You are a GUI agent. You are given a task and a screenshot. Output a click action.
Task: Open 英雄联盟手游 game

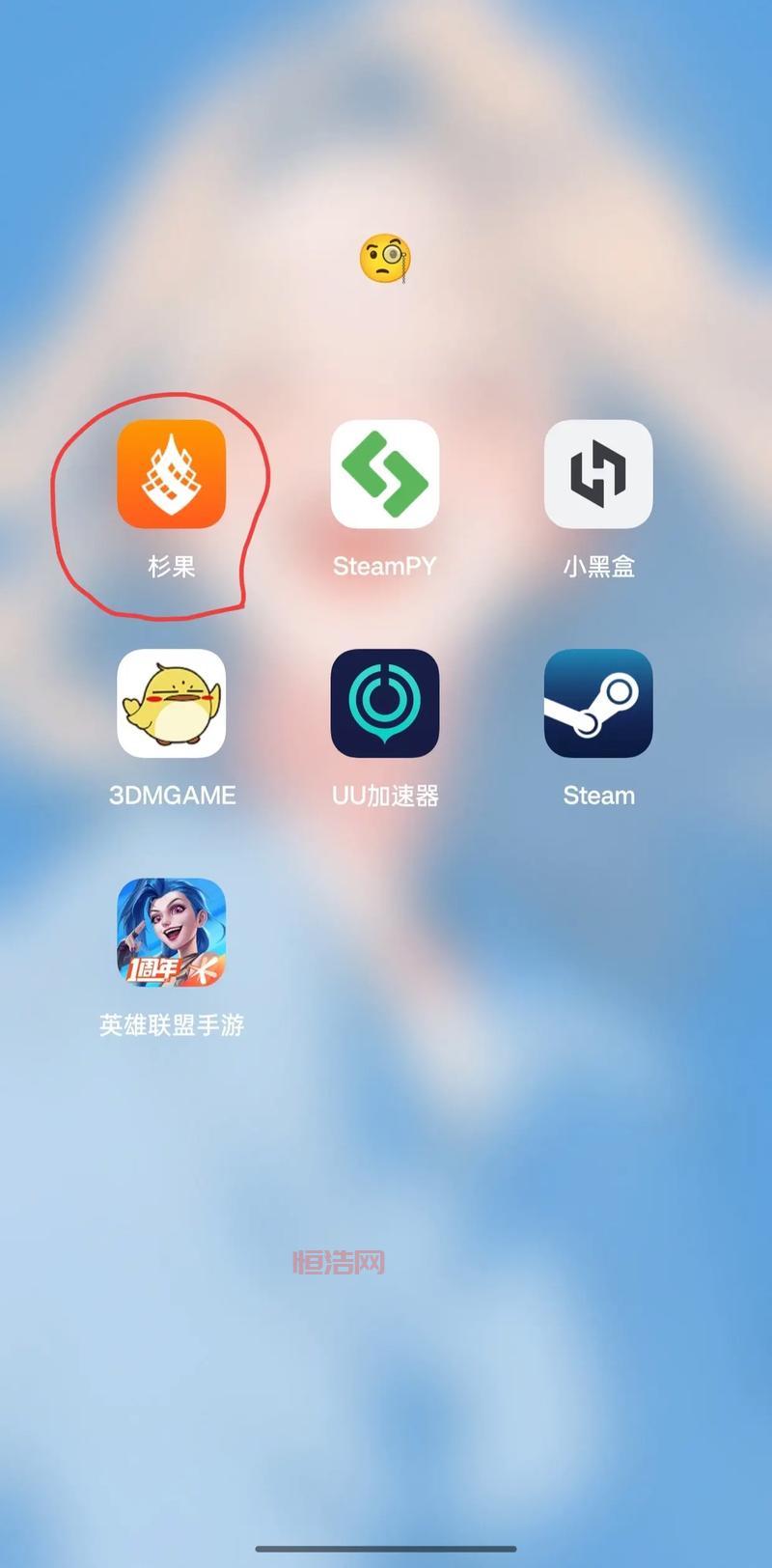172,932
